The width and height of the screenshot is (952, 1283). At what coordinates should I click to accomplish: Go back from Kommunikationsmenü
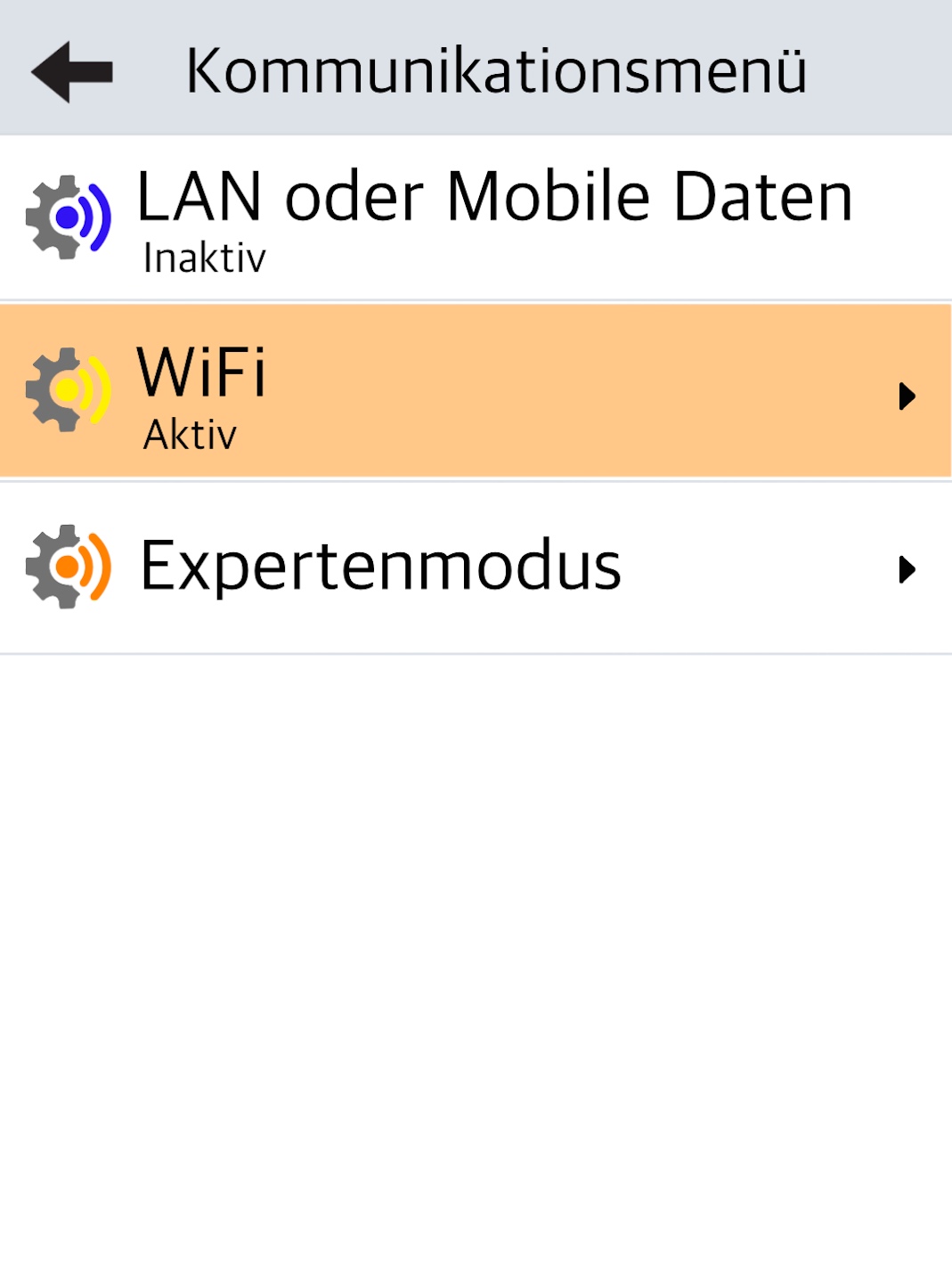tap(72, 71)
